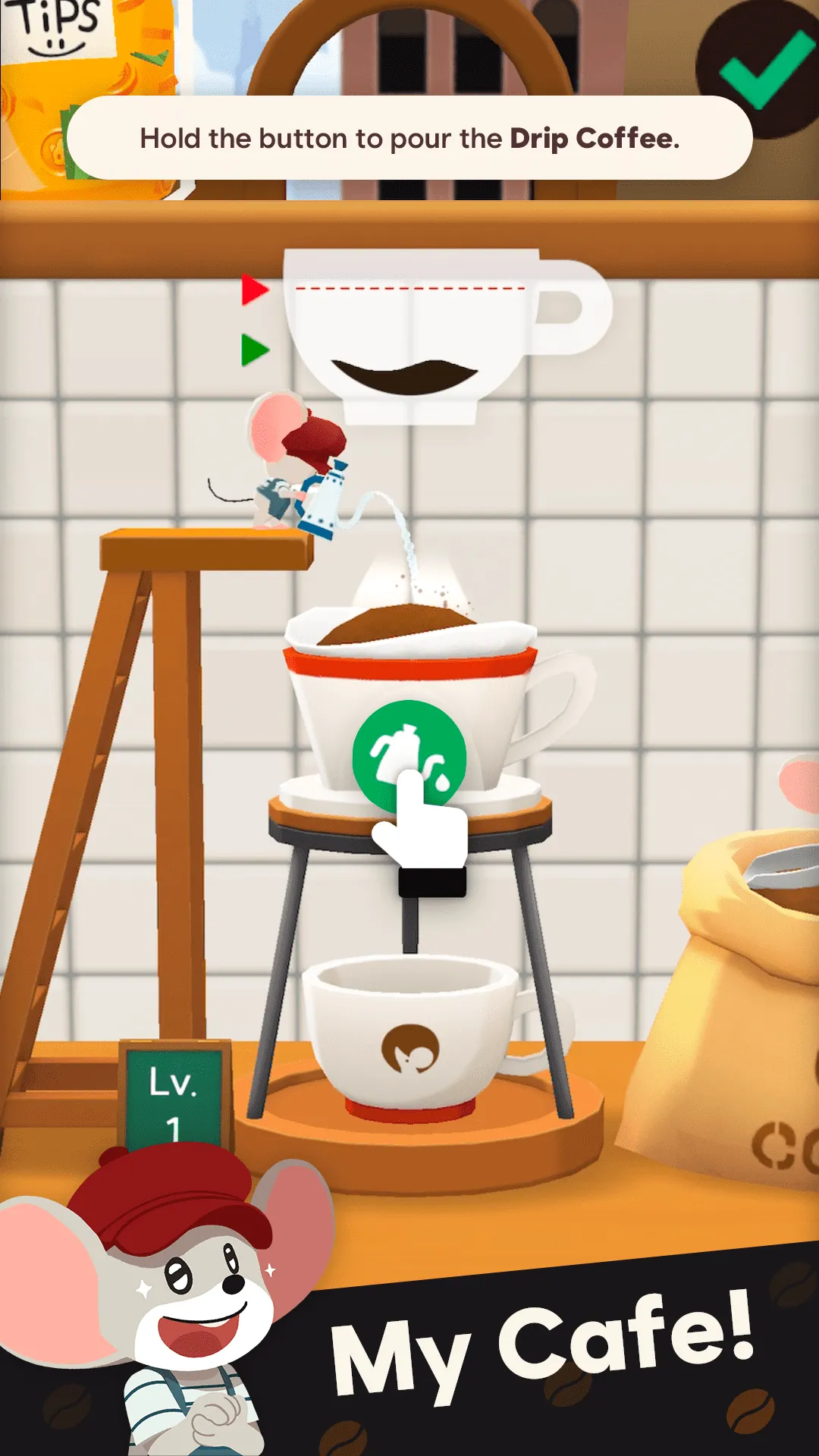Screen dimensions: 819x1456
Task: Toggle the red arrow fill marker
Action: [x=254, y=290]
